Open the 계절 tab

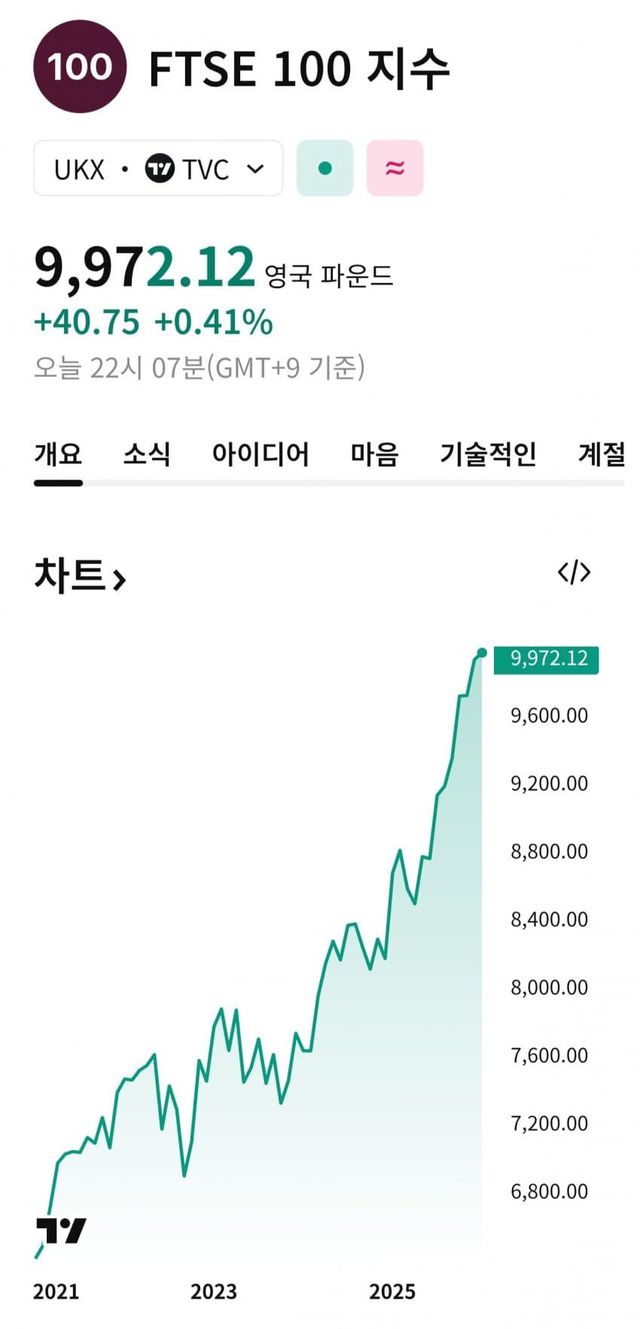tap(602, 454)
